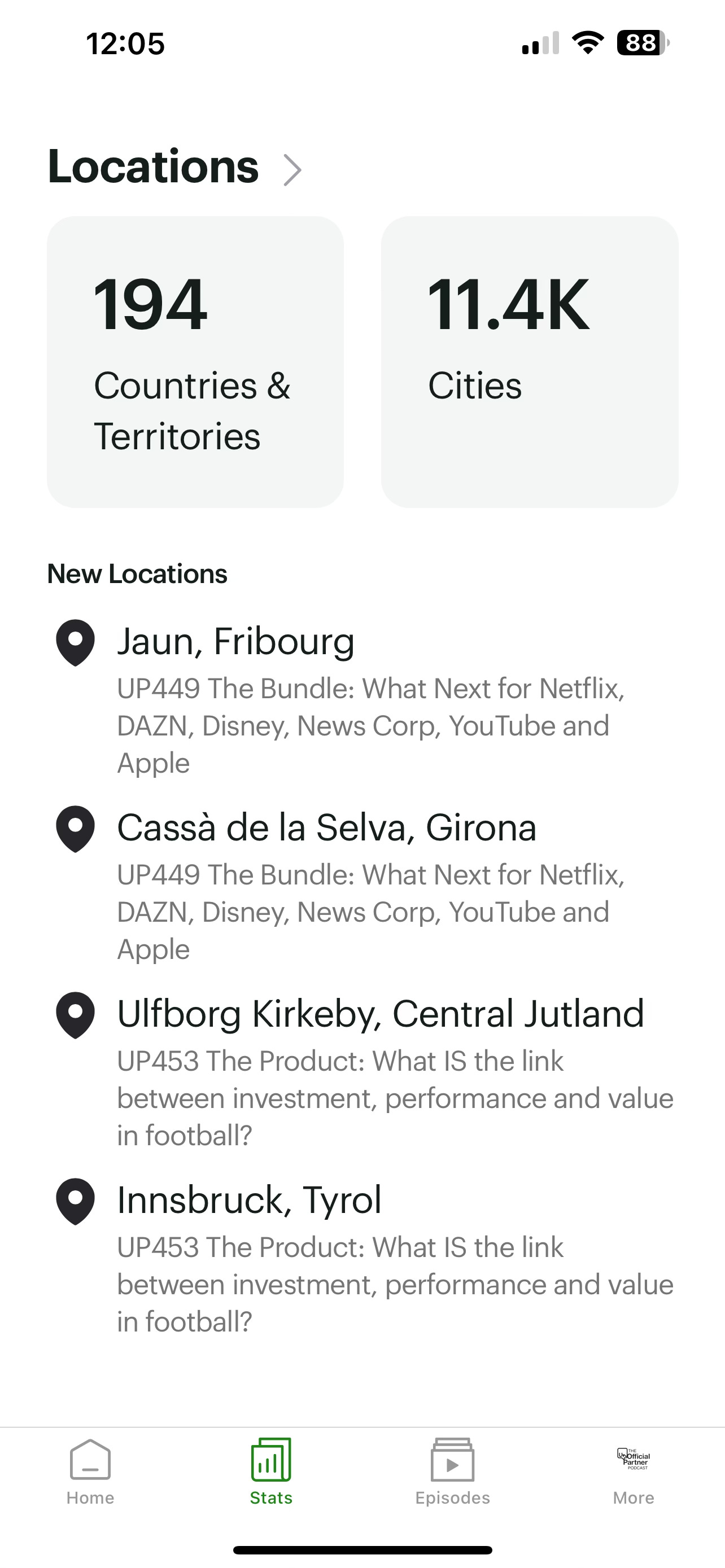Select the Stats tab
Screen dimensions: 725x1568
coord(271,1472)
